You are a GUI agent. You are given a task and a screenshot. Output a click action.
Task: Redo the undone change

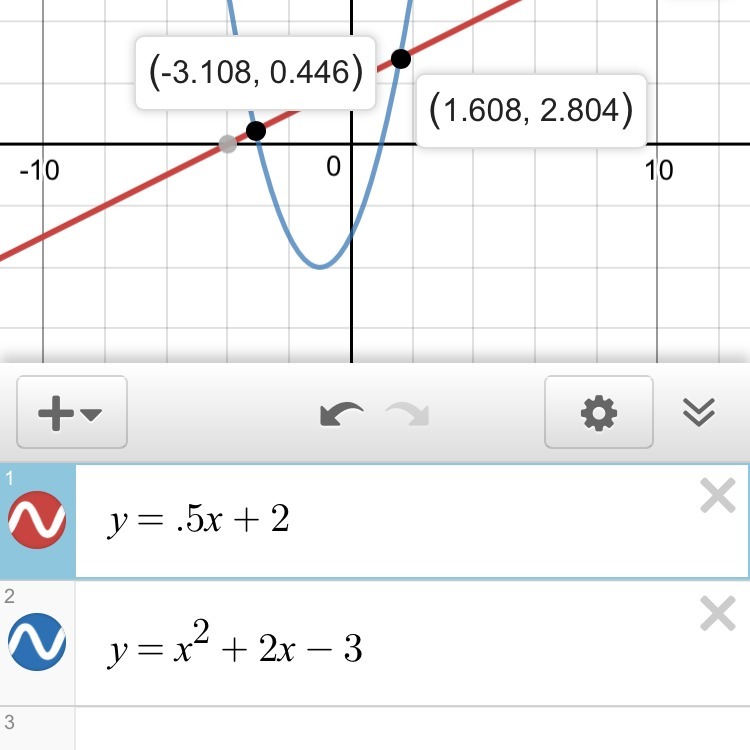[x=407, y=412]
